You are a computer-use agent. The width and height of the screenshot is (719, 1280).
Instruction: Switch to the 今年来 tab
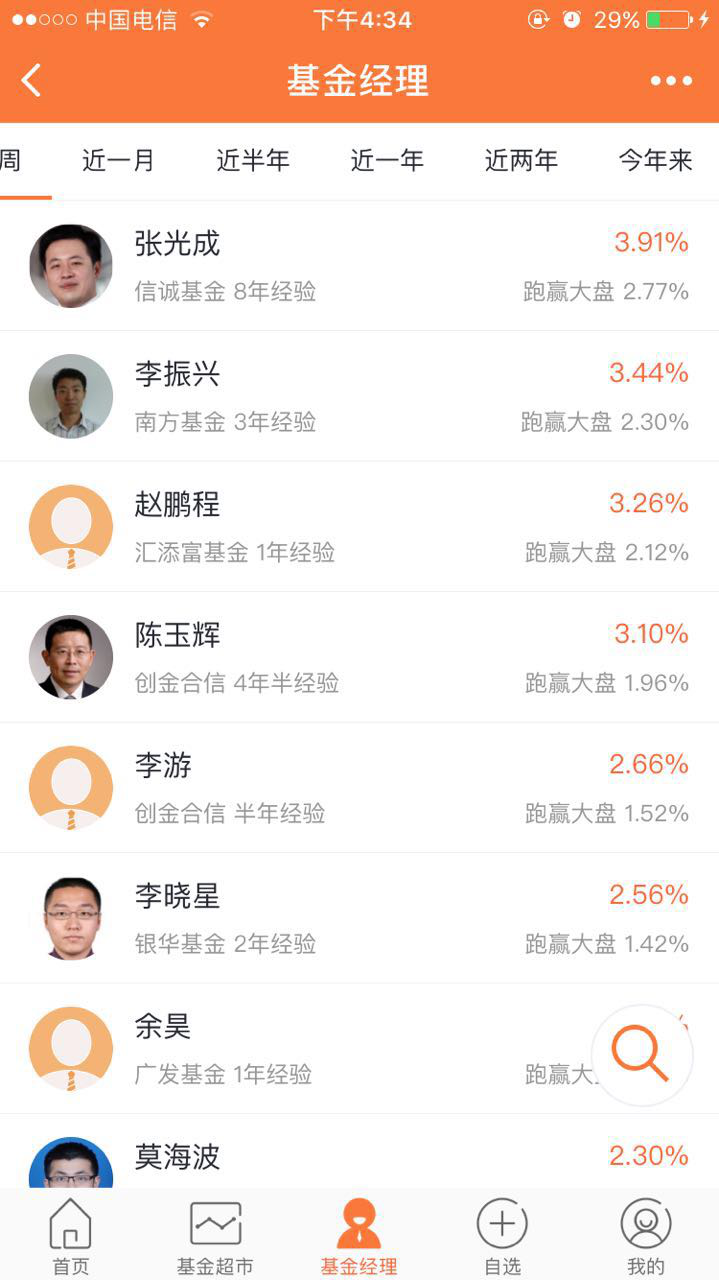click(x=655, y=160)
